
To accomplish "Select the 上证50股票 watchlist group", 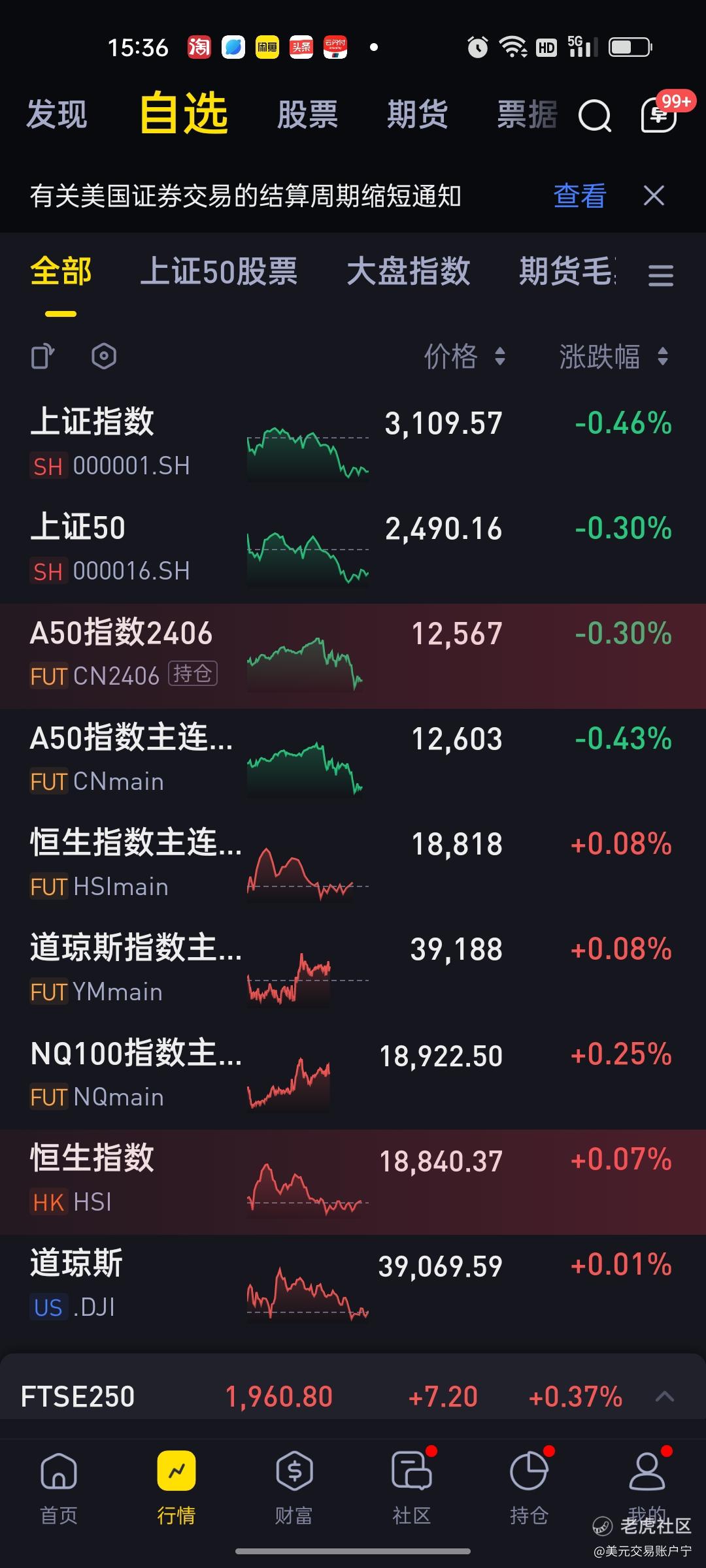I will (x=219, y=271).
